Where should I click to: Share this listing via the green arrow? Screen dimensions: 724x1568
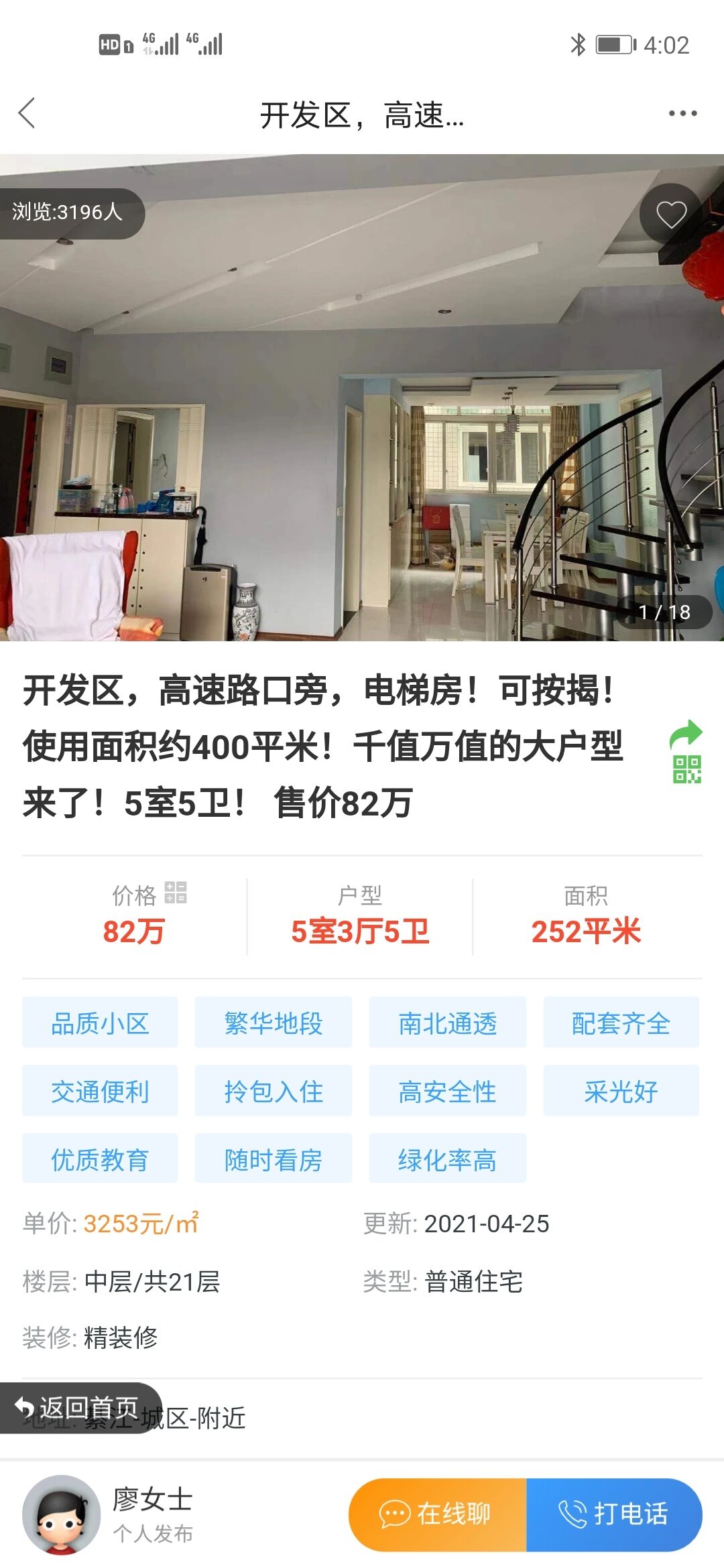686,734
